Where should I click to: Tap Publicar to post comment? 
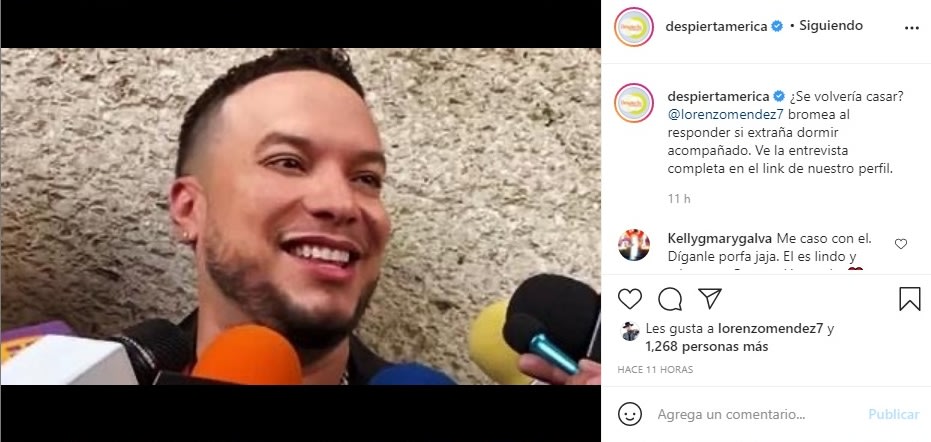point(893,414)
